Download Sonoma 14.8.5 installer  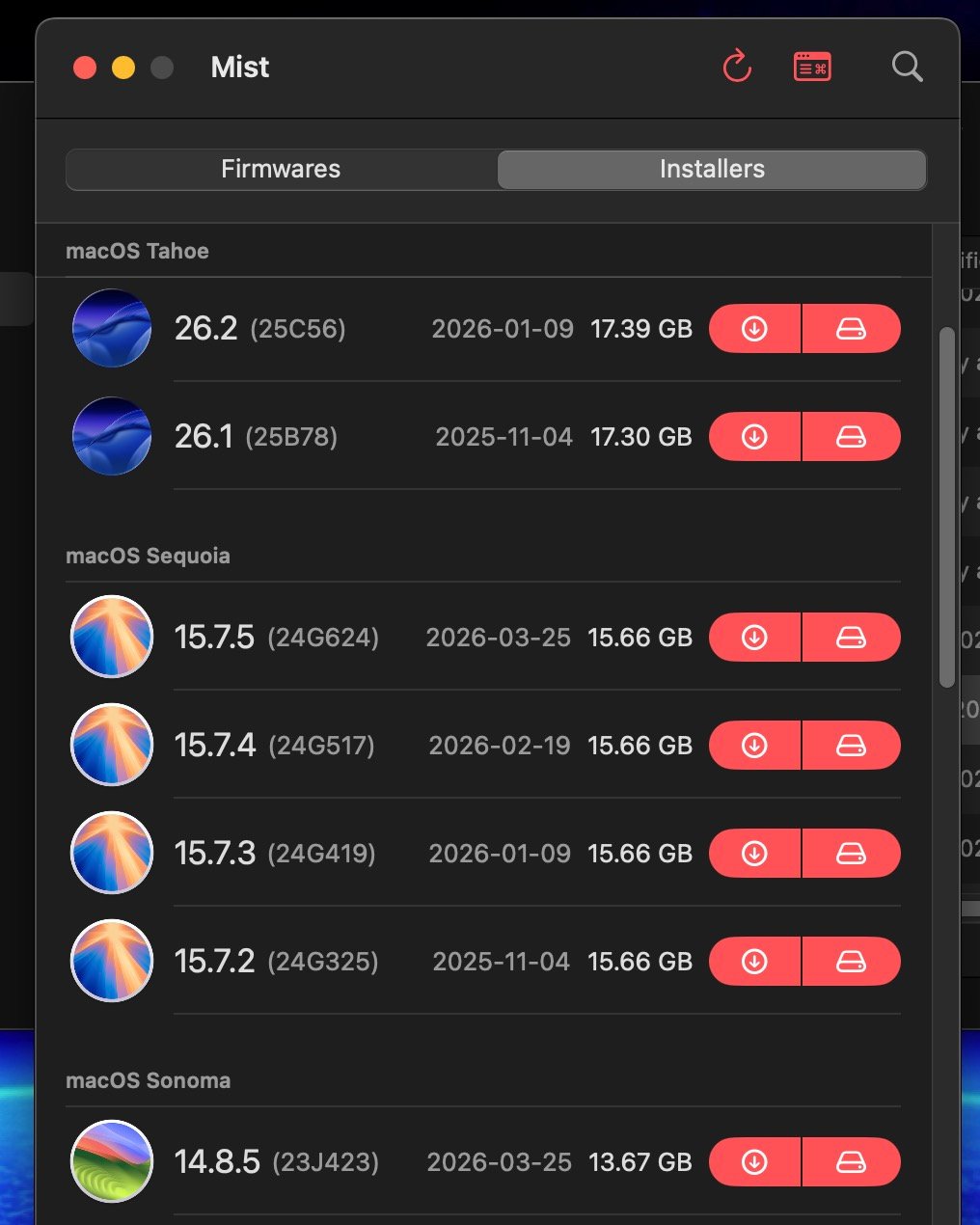point(754,1162)
